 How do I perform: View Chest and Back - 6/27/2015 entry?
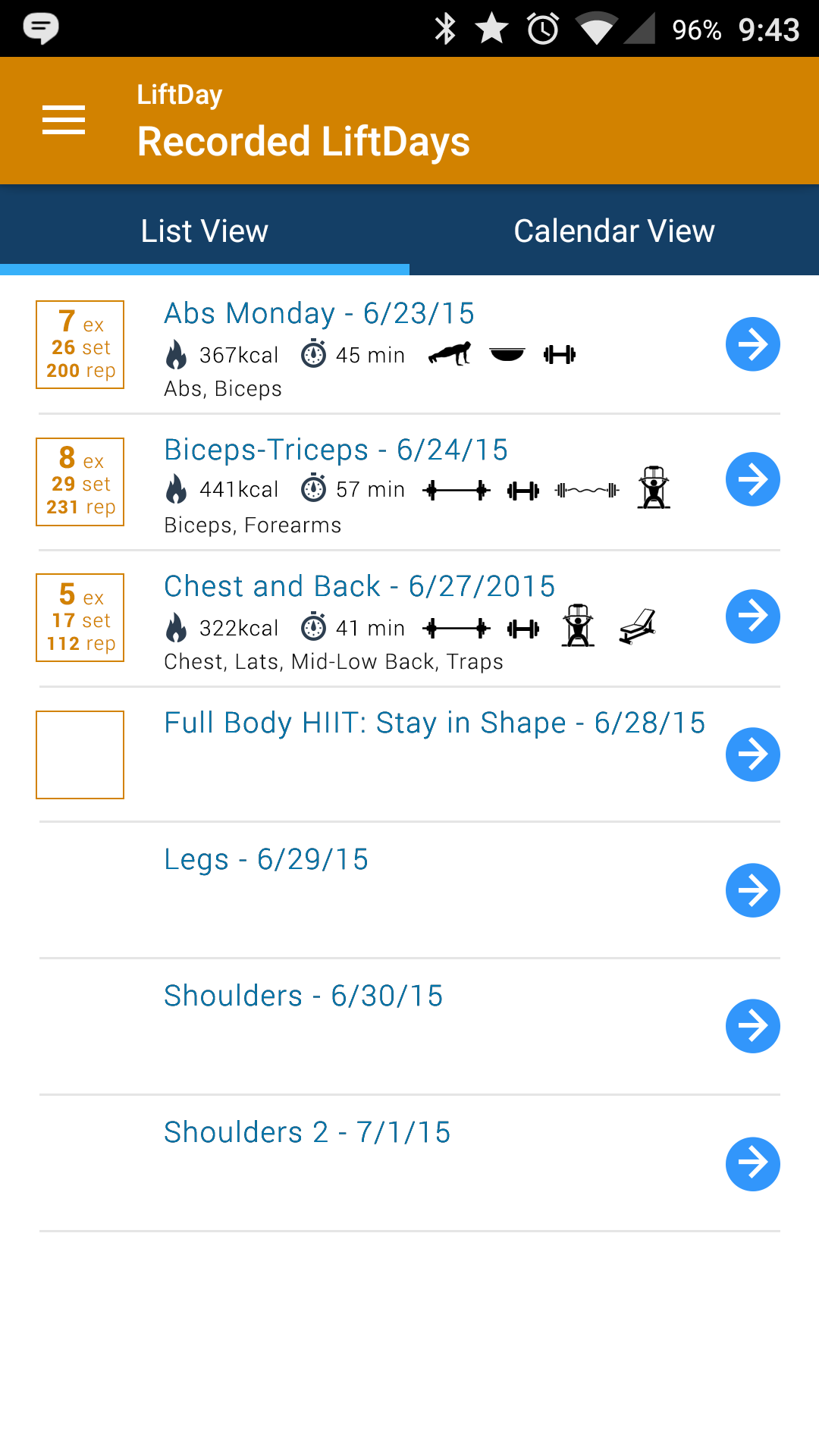point(359,586)
